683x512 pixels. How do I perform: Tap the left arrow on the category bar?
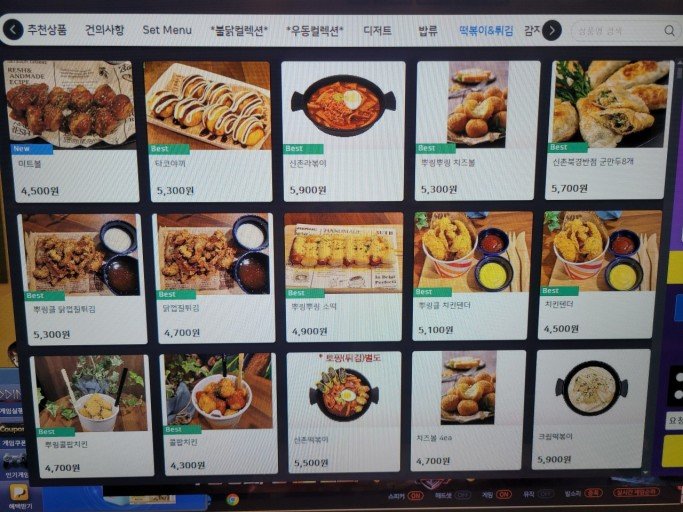(x=13, y=29)
